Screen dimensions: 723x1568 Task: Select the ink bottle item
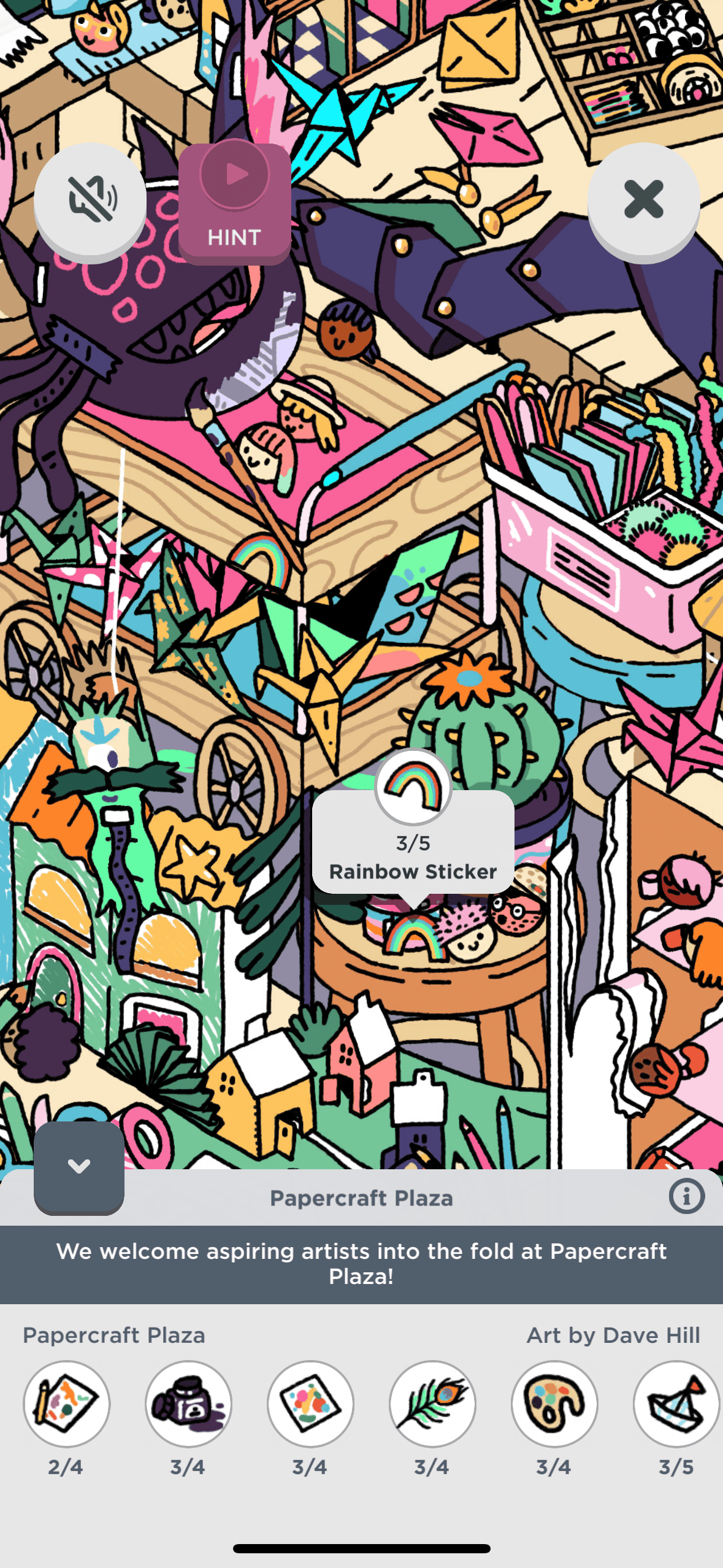tap(188, 1404)
